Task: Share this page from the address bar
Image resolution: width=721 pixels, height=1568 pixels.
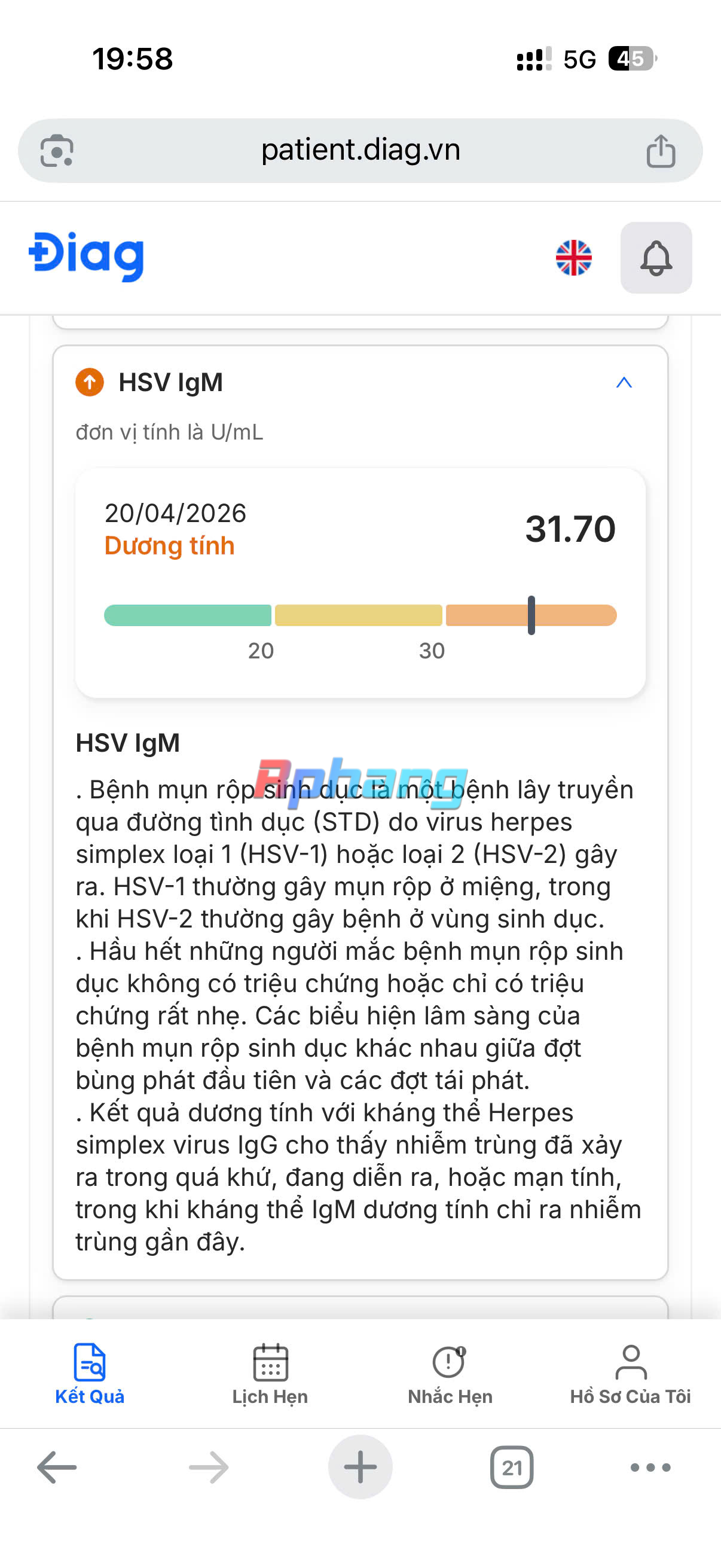Action: (661, 150)
